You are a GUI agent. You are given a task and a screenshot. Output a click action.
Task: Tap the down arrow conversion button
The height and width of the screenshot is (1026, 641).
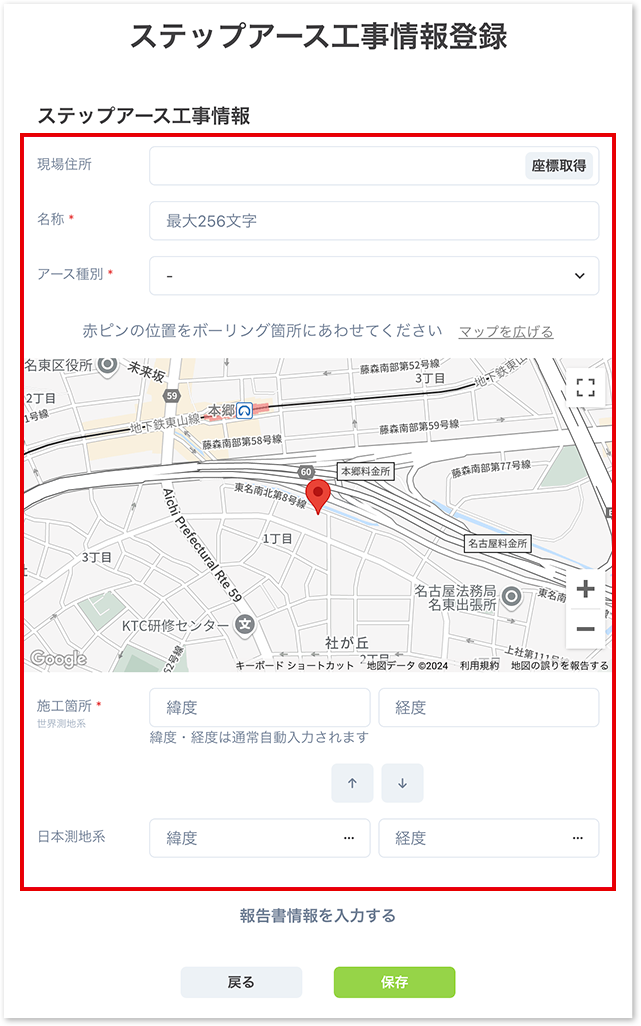pos(402,783)
